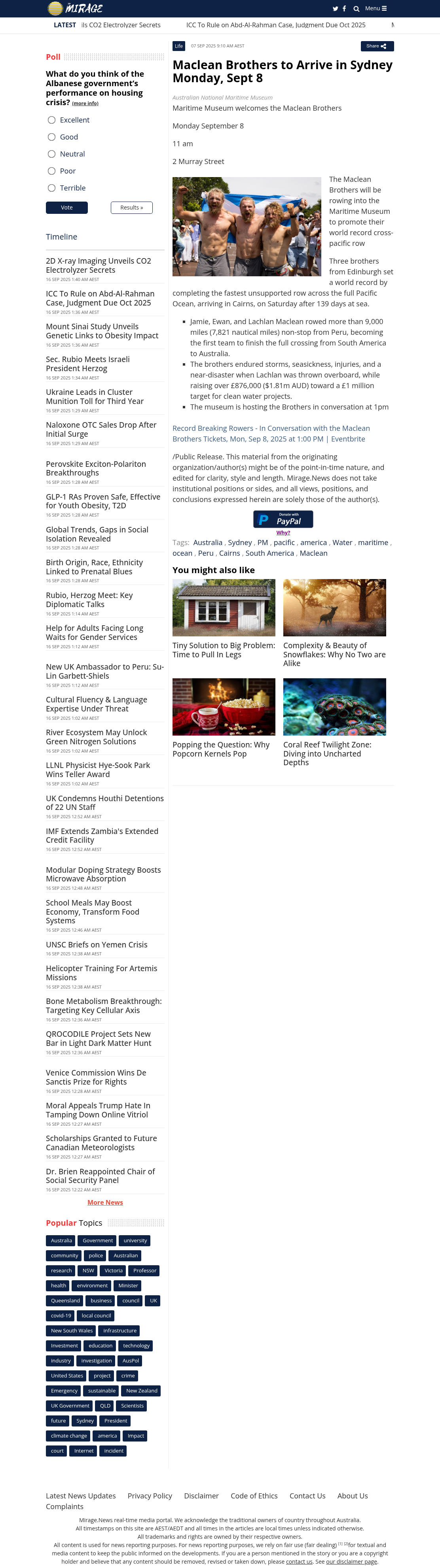Open the Eventbrite tickets link
Viewport: 440px width, 1568px height.
[x=271, y=433]
